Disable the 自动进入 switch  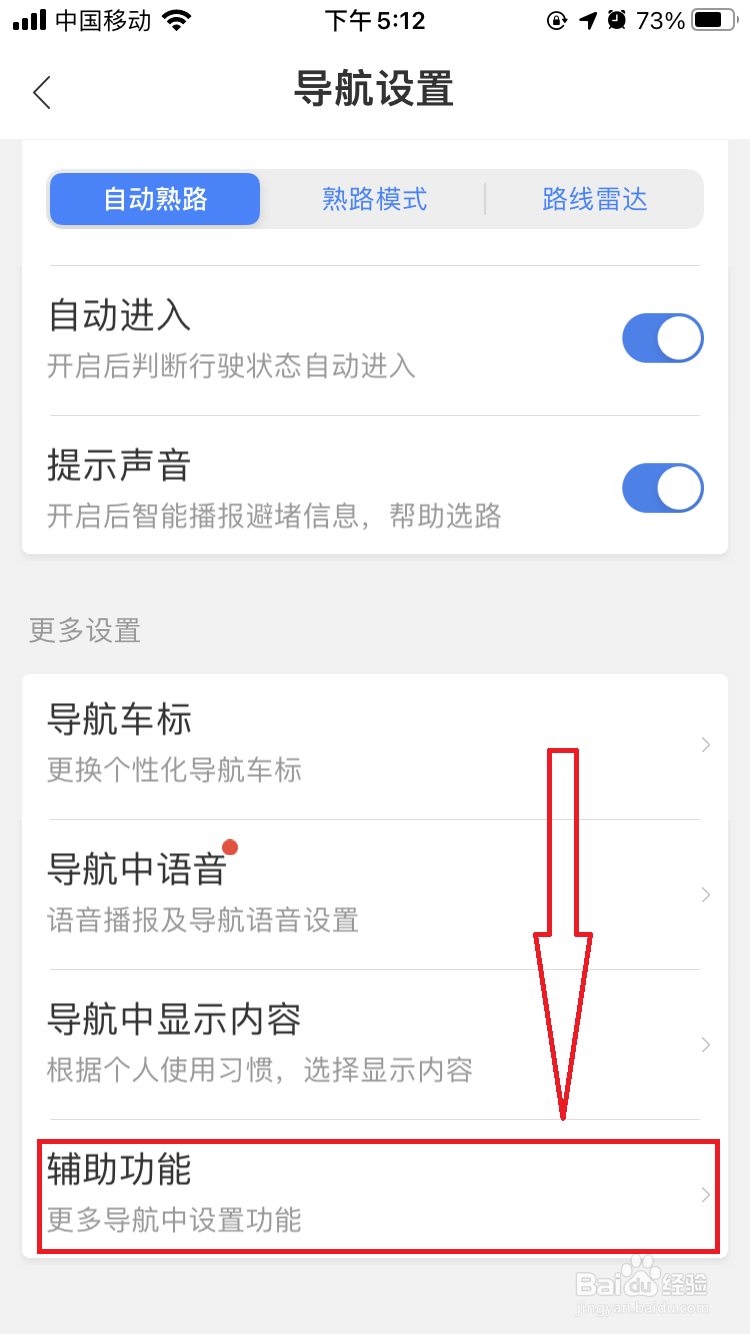click(663, 338)
